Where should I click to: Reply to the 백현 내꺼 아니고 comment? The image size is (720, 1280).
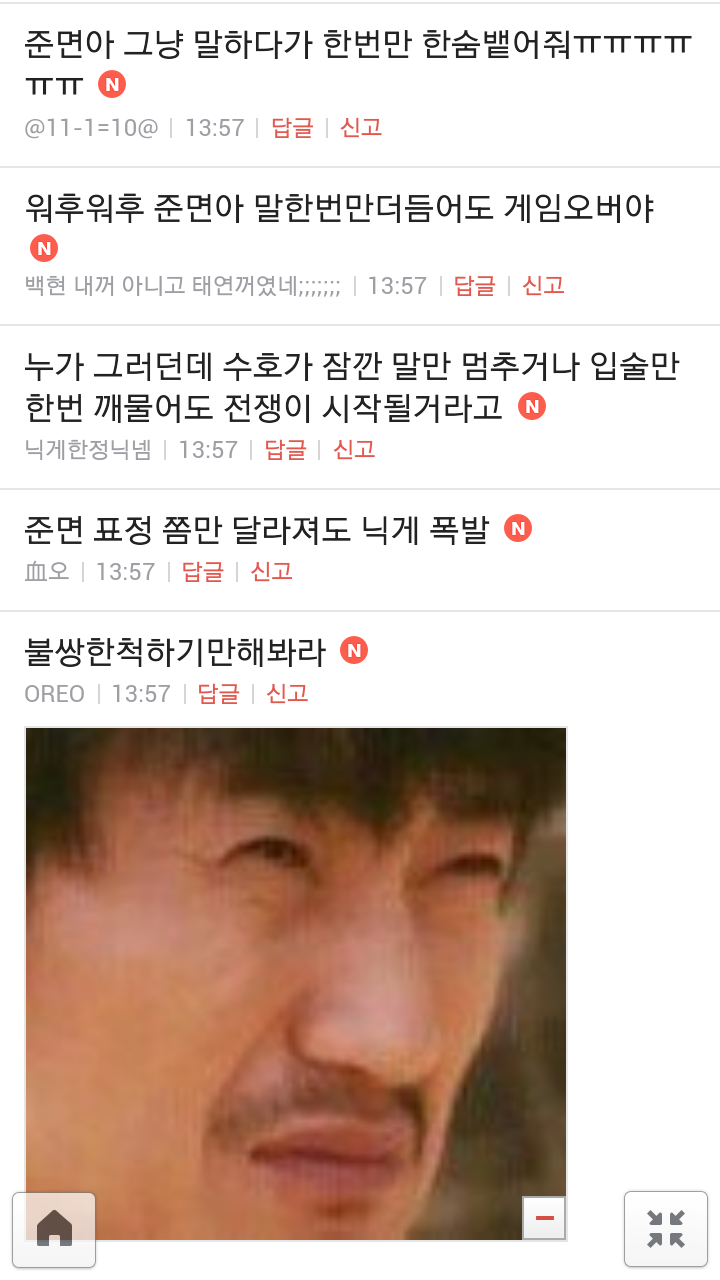[474, 286]
